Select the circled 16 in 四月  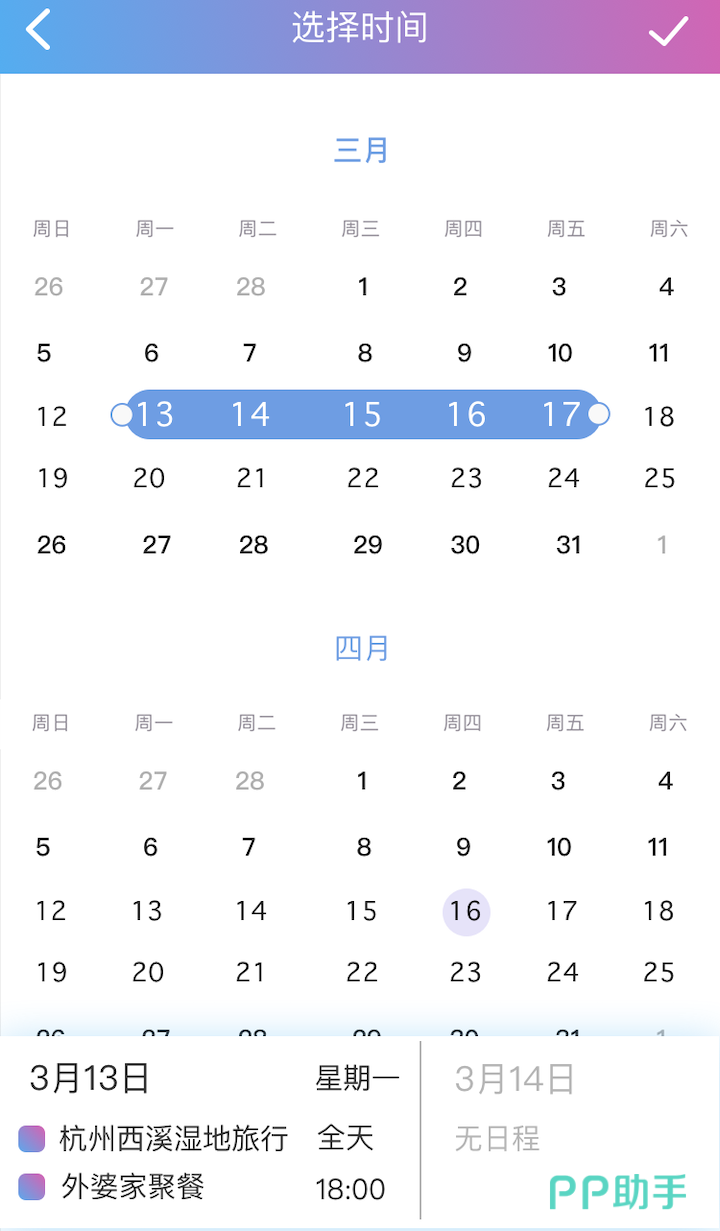[x=466, y=911]
